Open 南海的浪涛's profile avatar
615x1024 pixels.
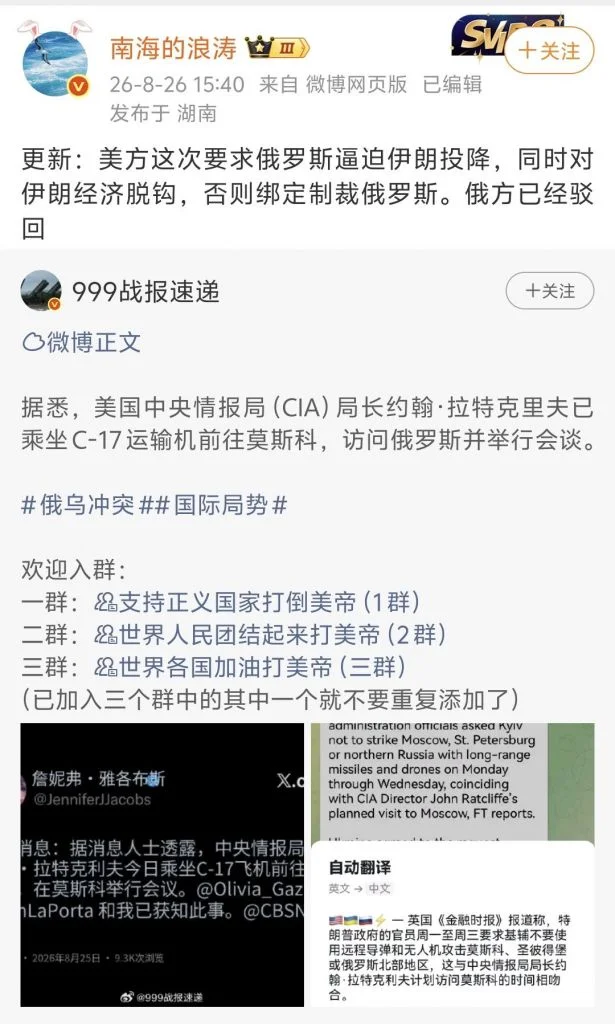tap(55, 63)
